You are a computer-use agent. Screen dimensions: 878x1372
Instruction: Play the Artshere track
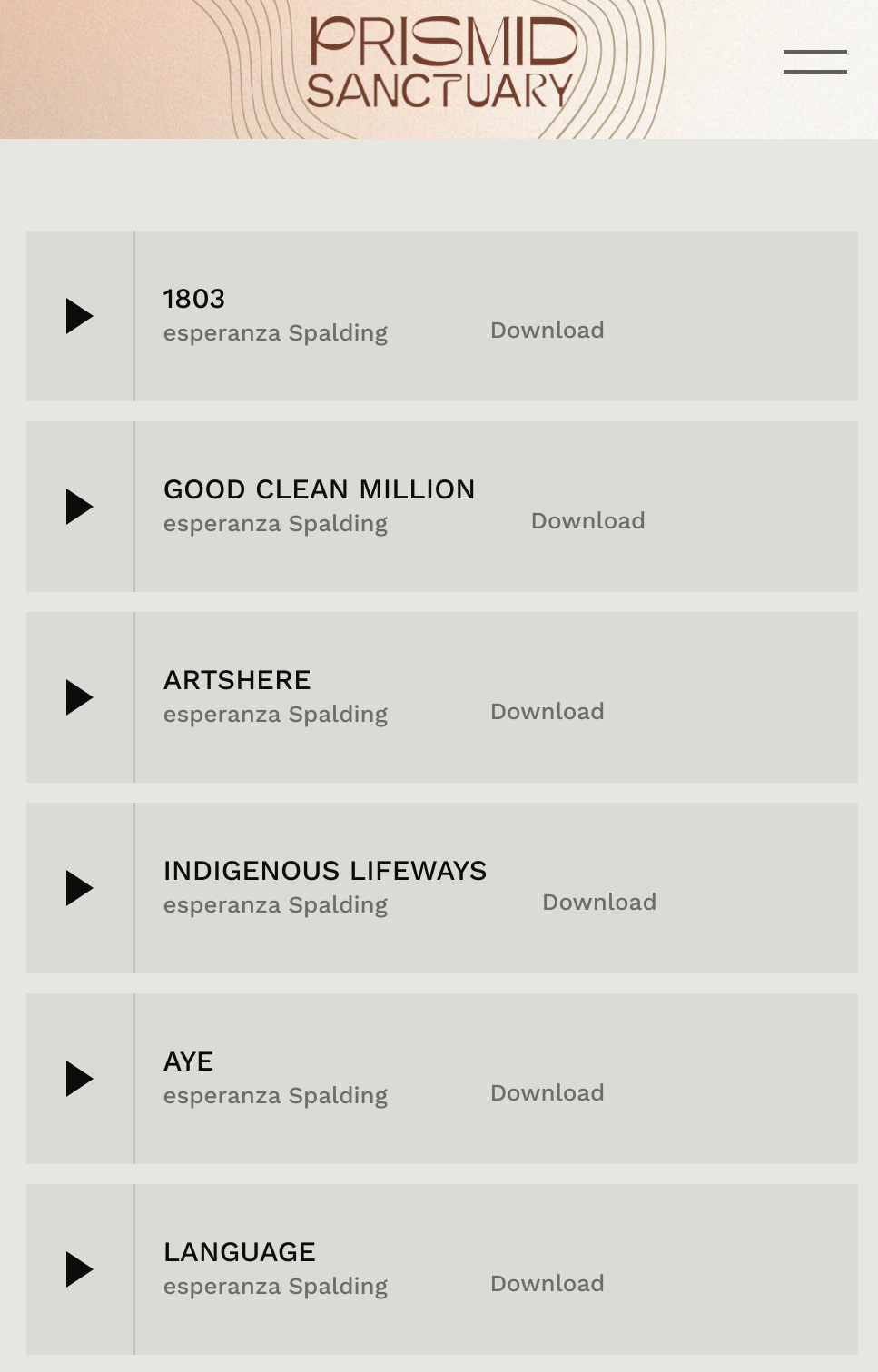point(80,697)
